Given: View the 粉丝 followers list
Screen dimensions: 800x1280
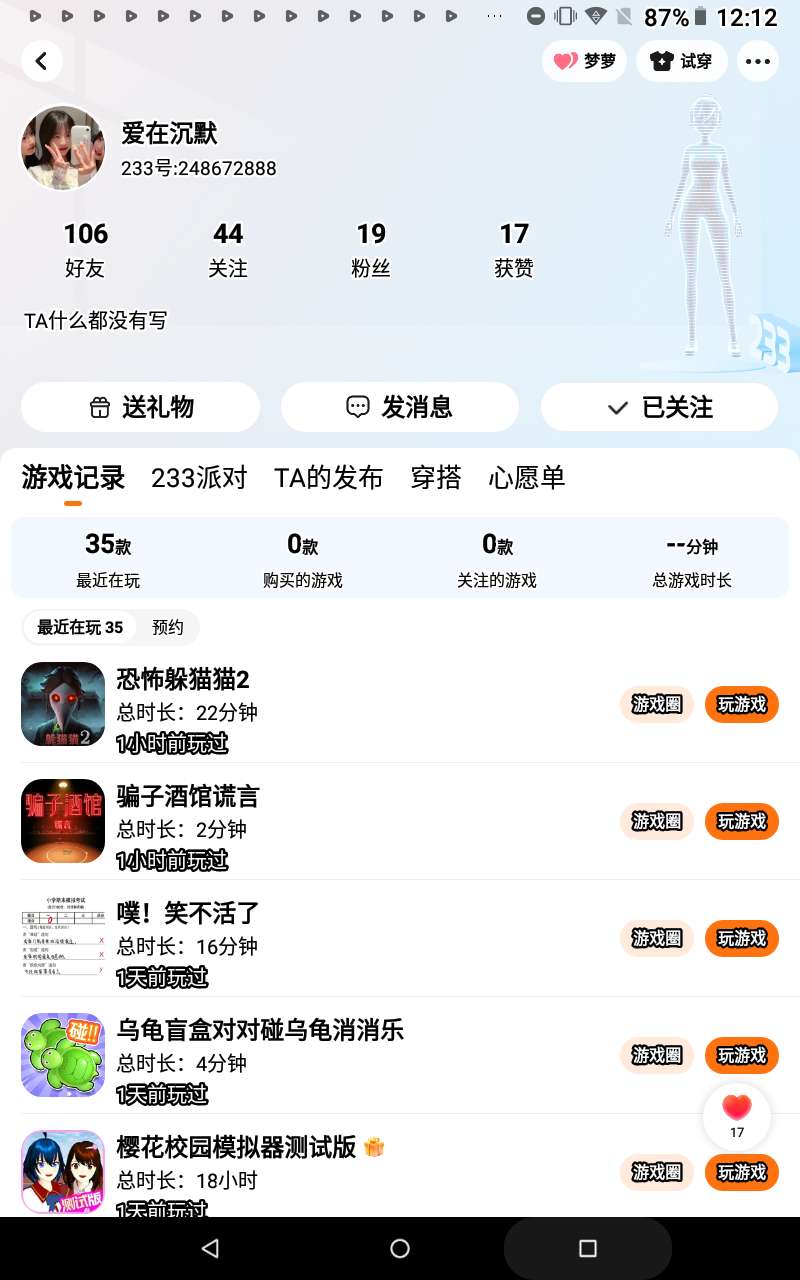Looking at the screenshot, I should [371, 249].
